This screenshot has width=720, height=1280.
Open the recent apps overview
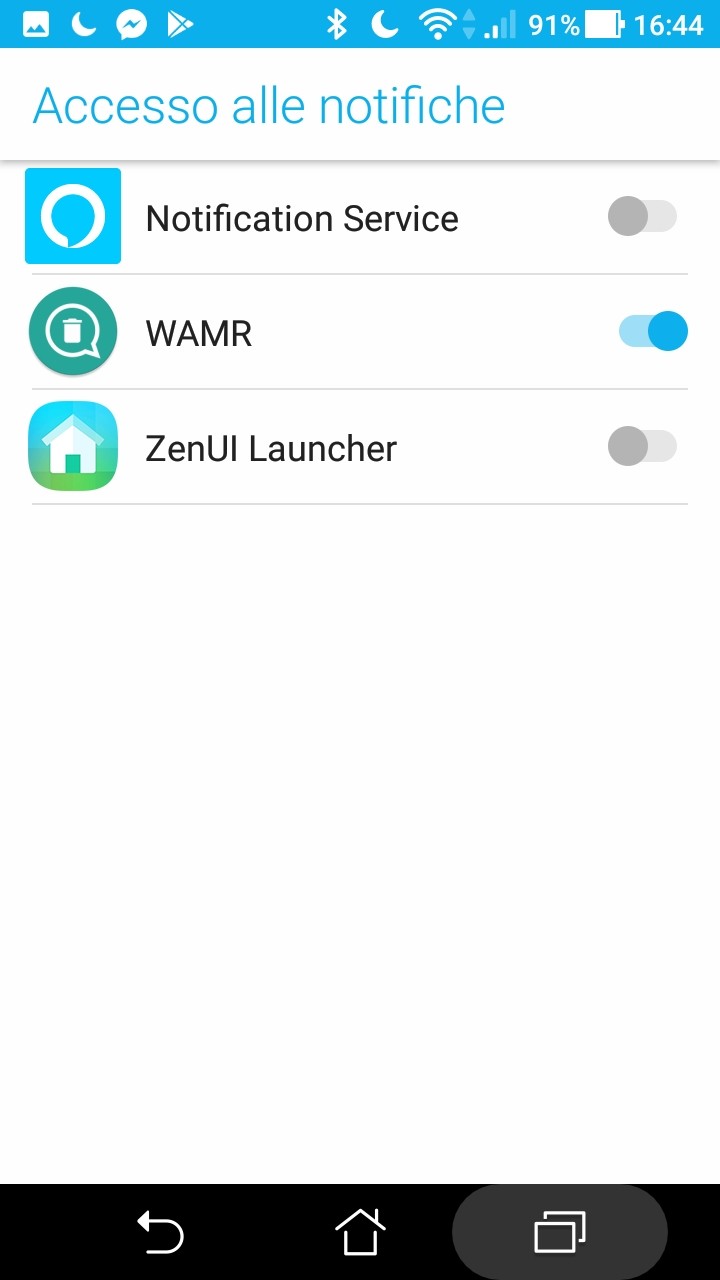[x=560, y=1232]
